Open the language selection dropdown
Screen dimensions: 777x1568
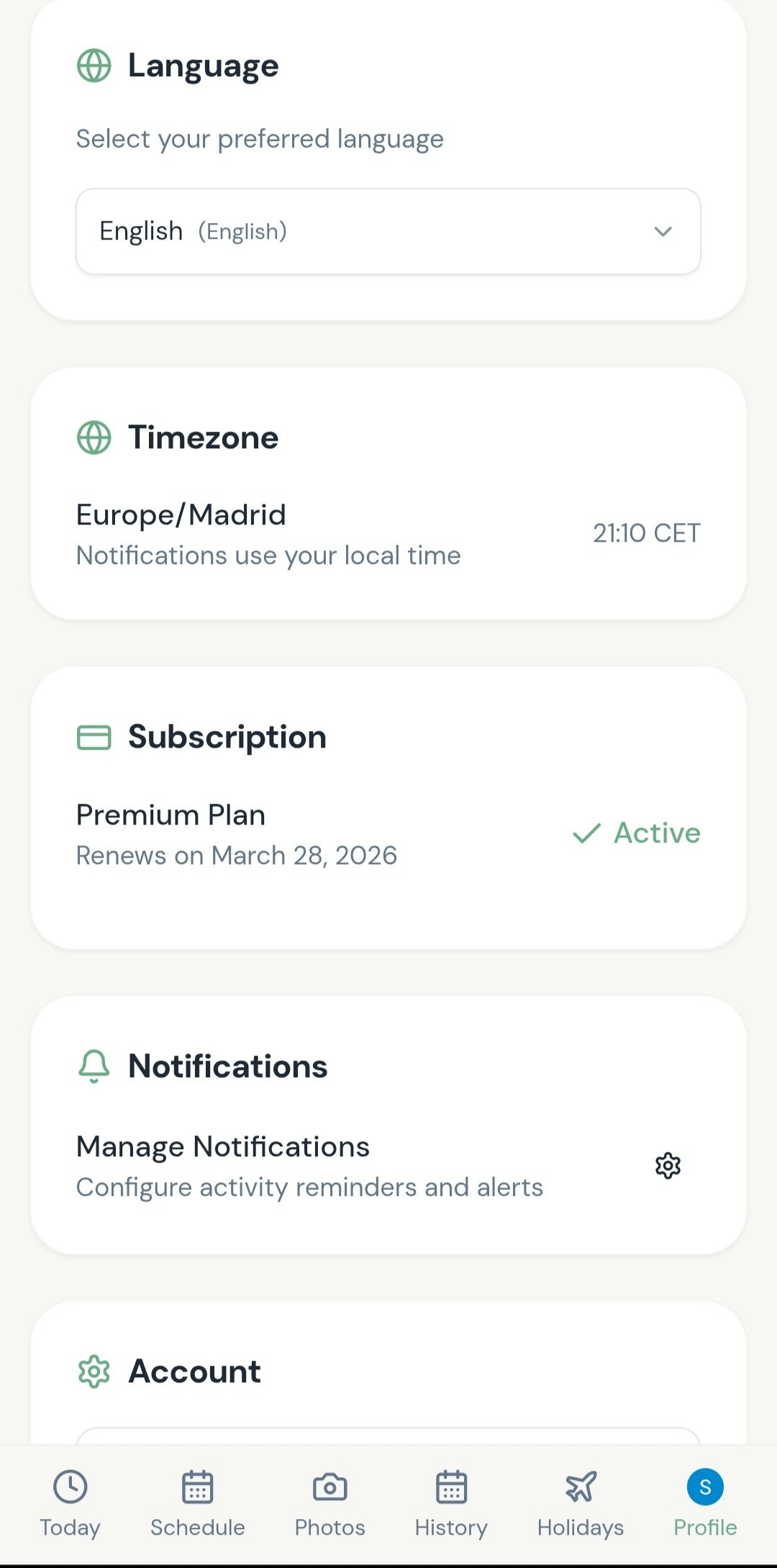387,231
